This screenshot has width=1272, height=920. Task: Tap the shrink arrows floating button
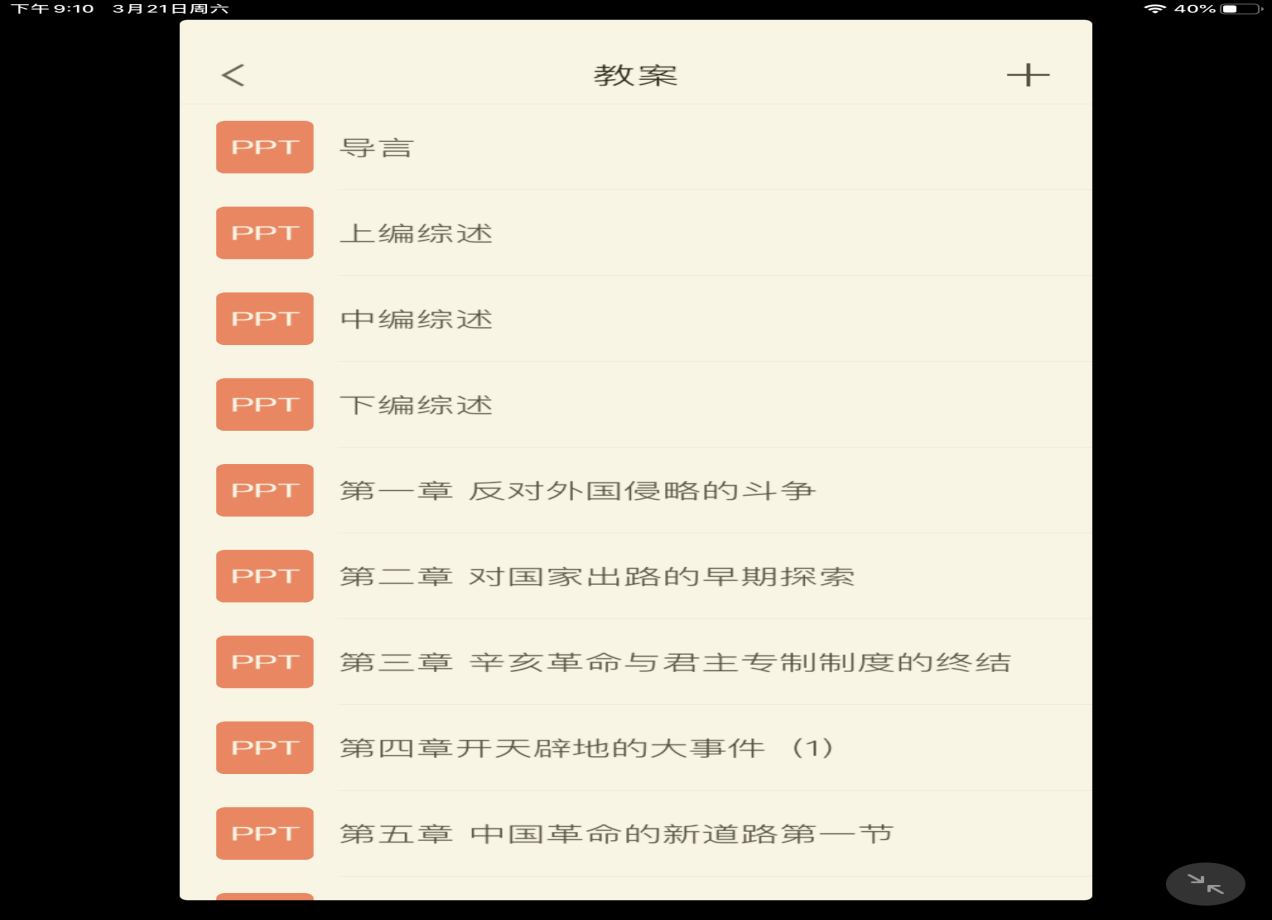[x=1205, y=884]
